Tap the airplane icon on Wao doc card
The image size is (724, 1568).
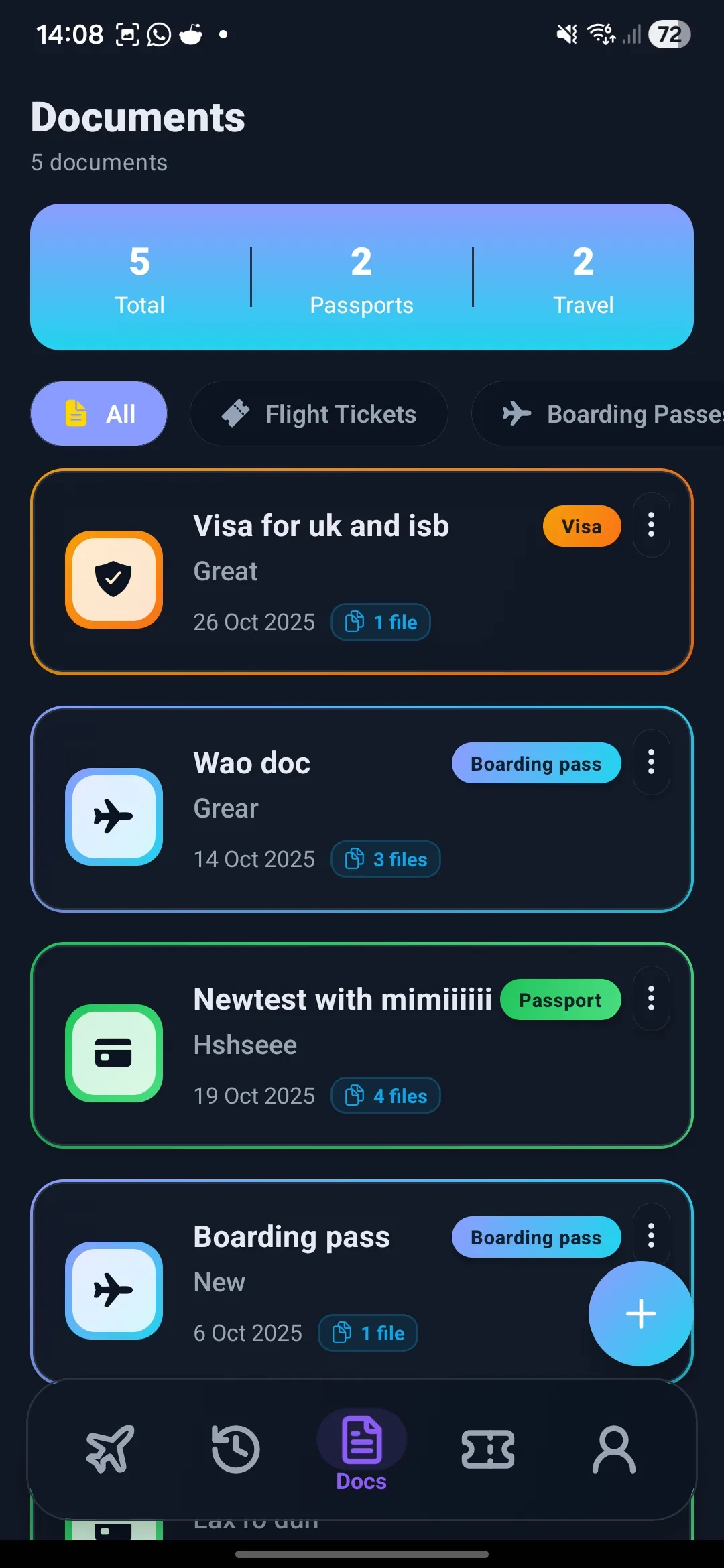[x=113, y=816]
